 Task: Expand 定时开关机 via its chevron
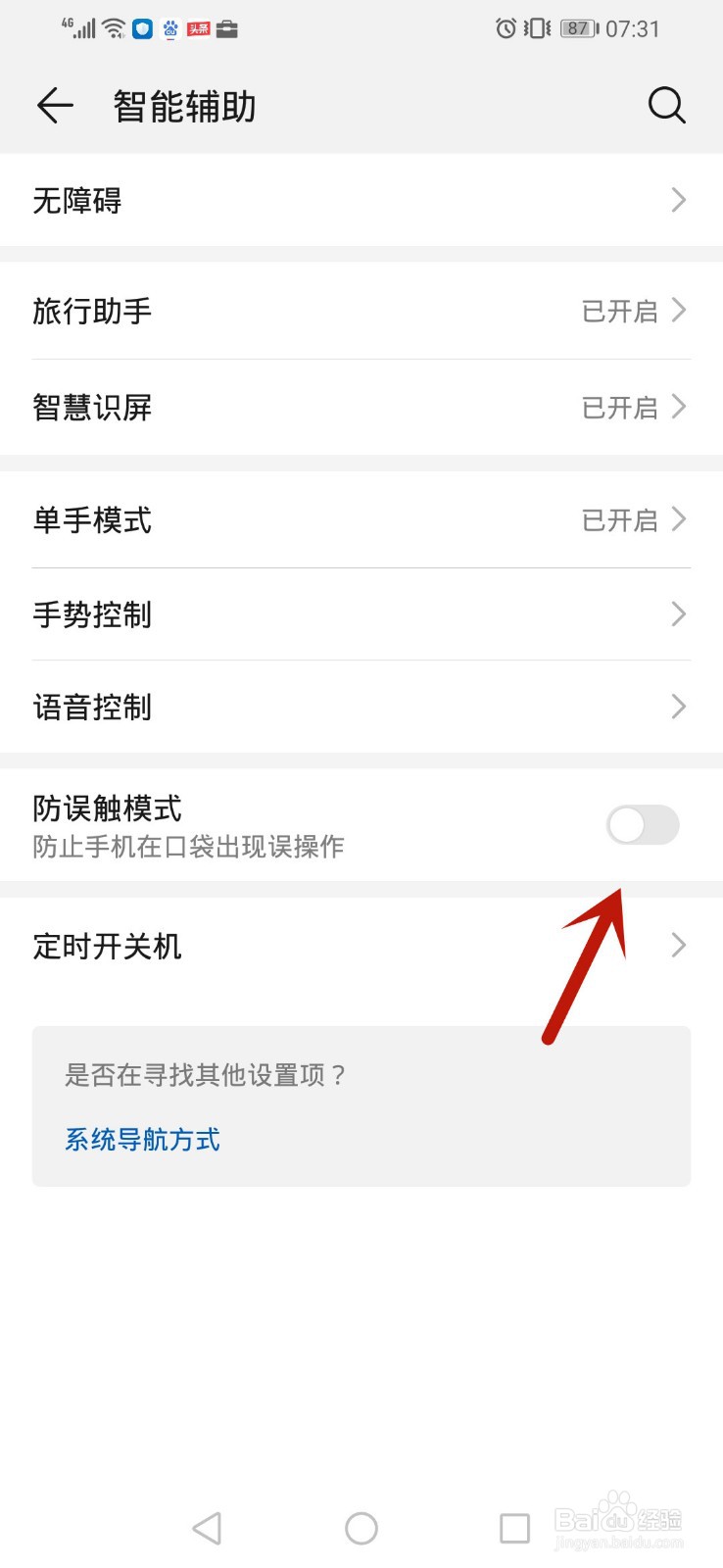coord(677,945)
